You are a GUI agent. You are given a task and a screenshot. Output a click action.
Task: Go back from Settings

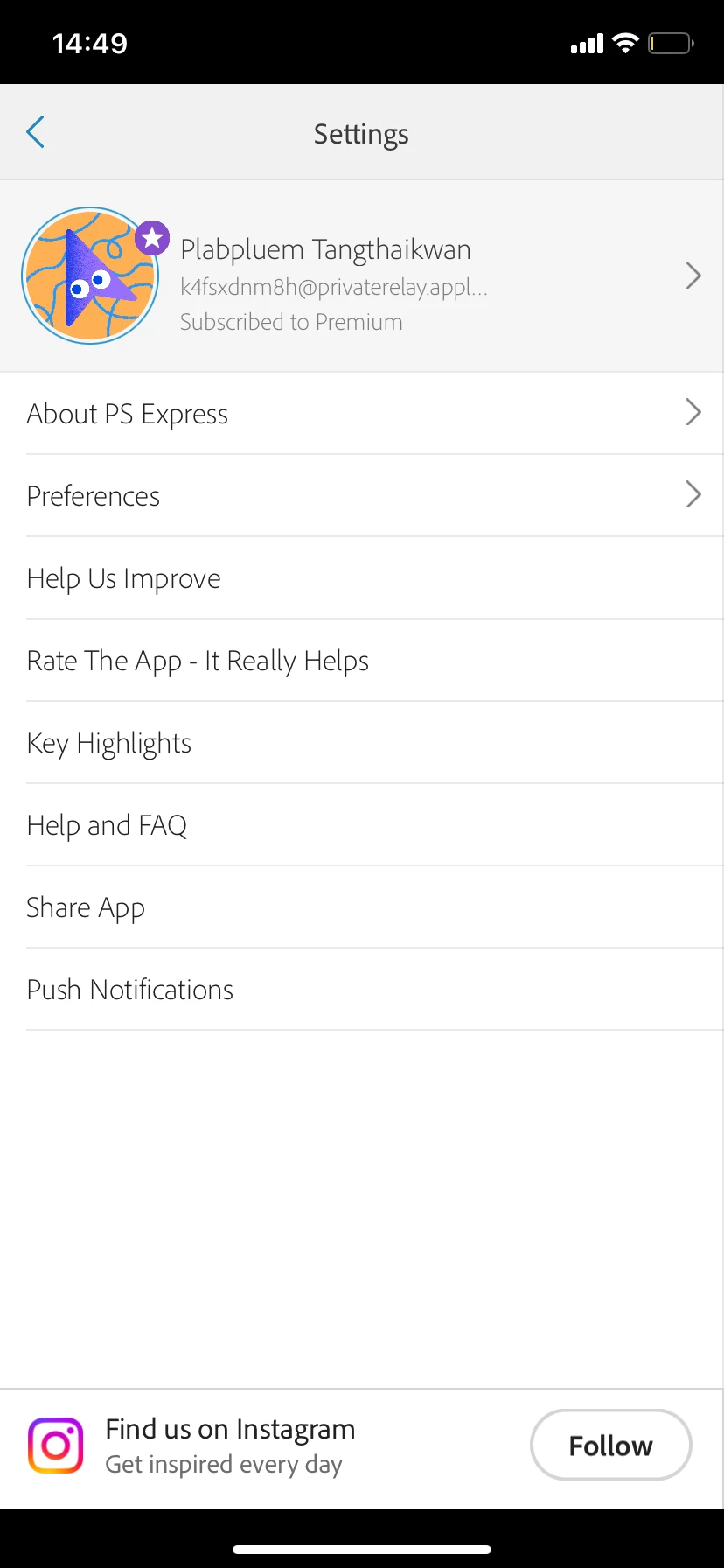point(36,133)
